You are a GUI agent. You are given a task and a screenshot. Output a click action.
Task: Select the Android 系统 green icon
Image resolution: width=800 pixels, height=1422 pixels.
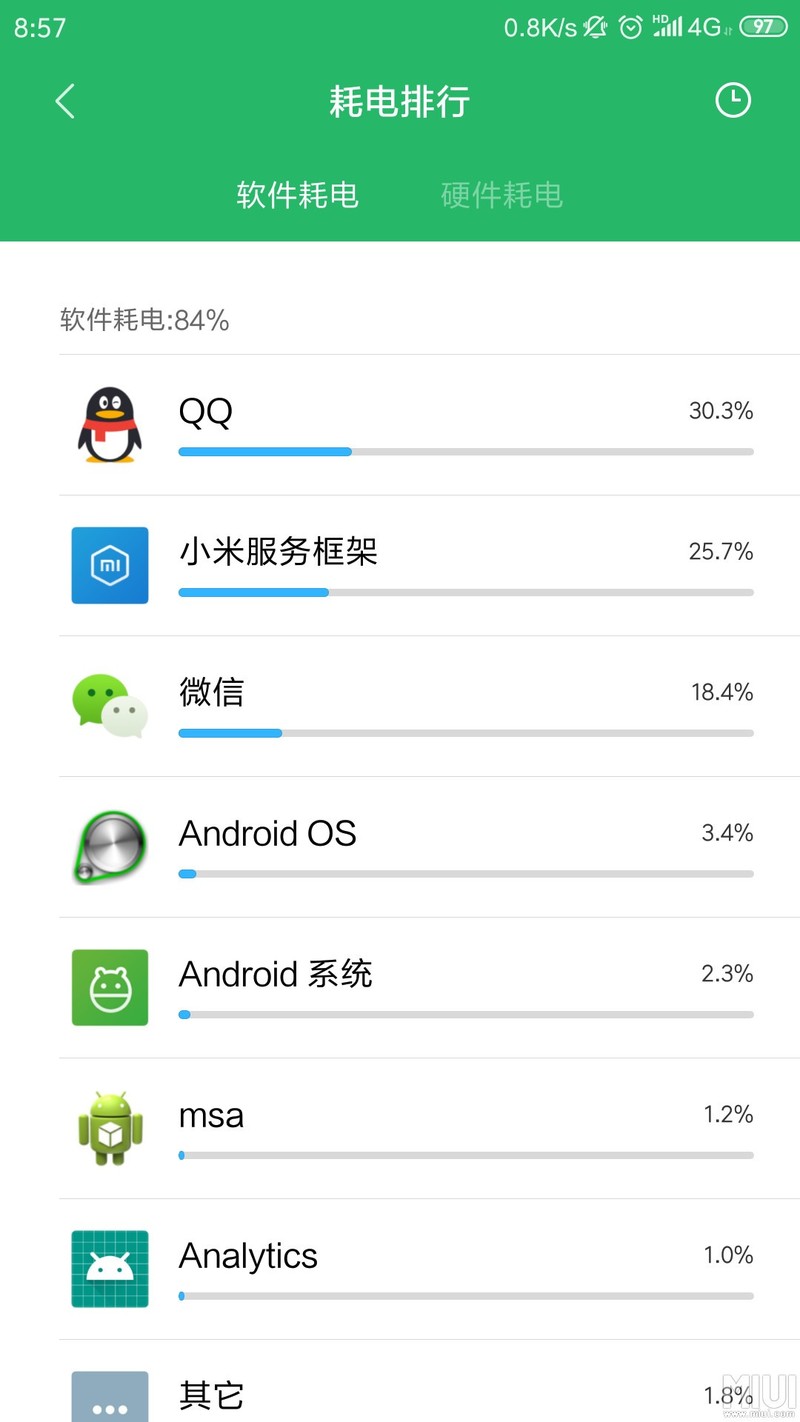110,988
